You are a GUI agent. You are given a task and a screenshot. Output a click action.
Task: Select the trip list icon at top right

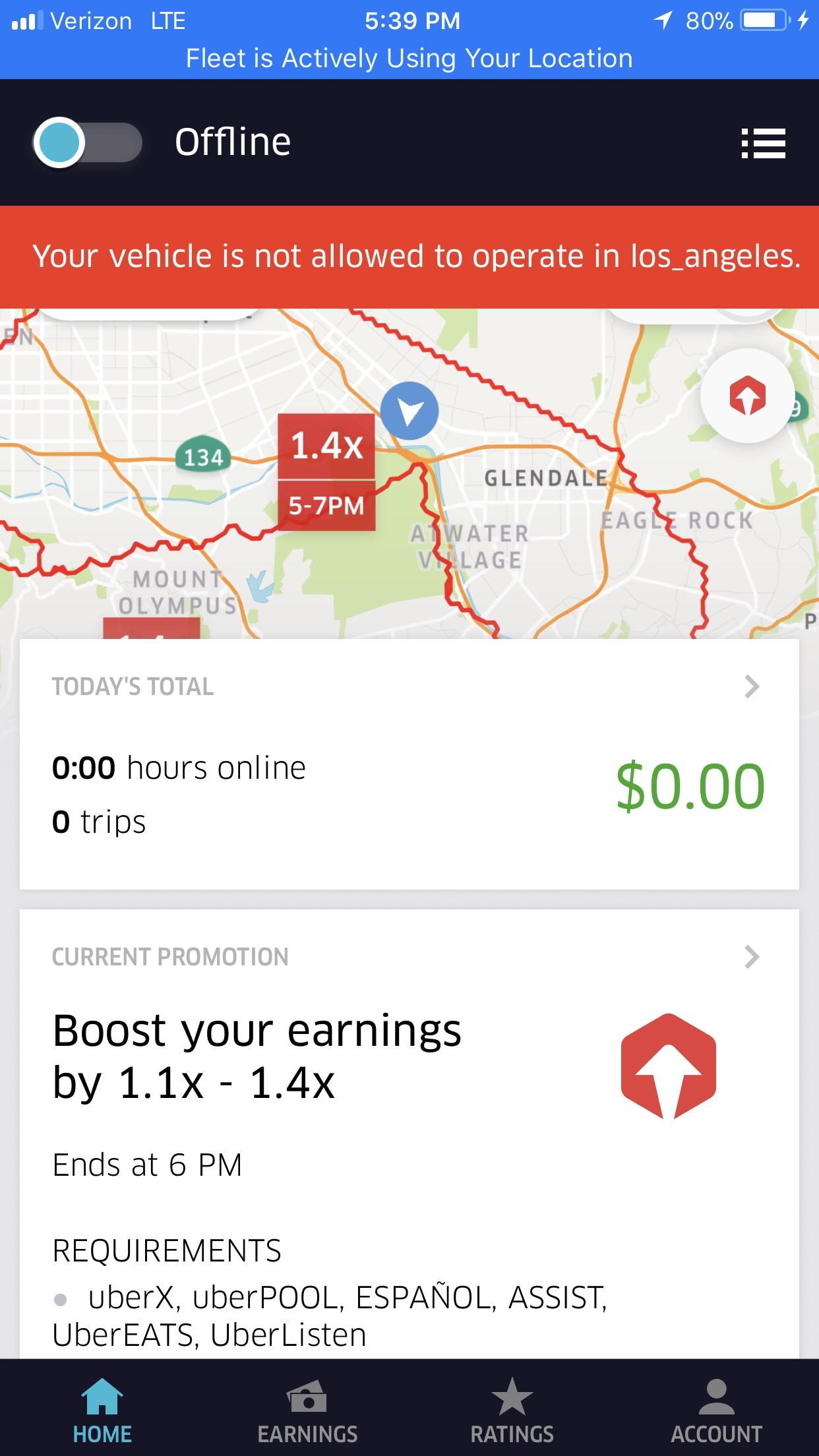pos(764,142)
